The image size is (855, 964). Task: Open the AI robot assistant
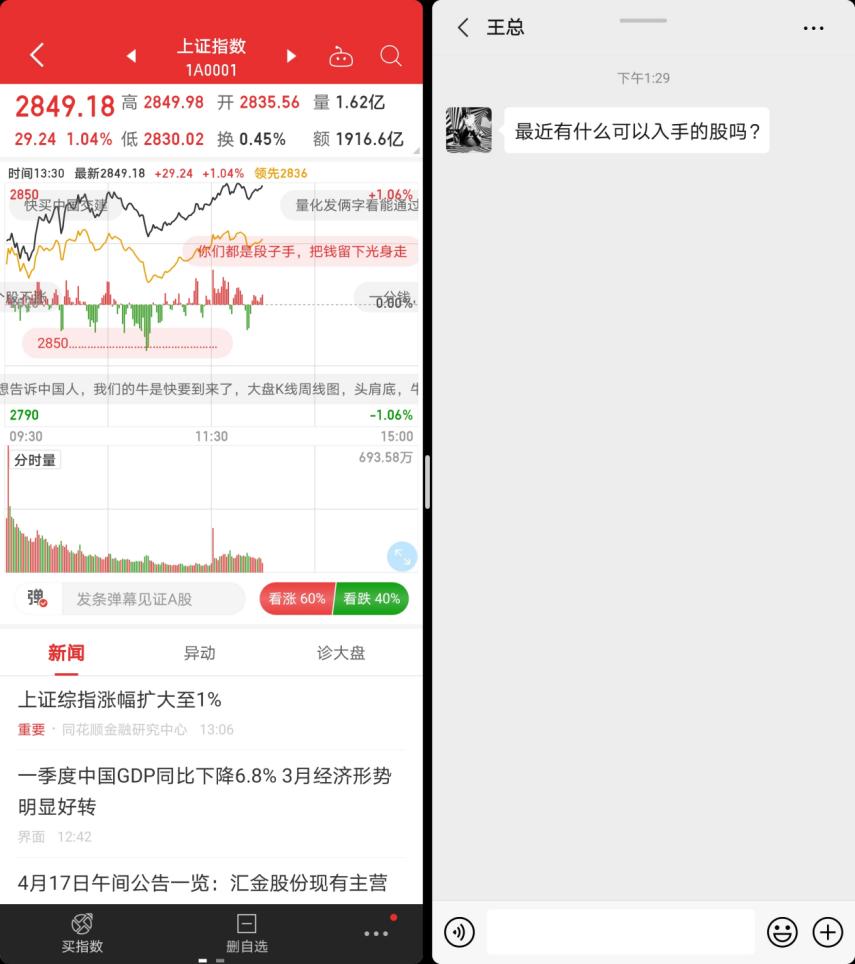point(341,56)
